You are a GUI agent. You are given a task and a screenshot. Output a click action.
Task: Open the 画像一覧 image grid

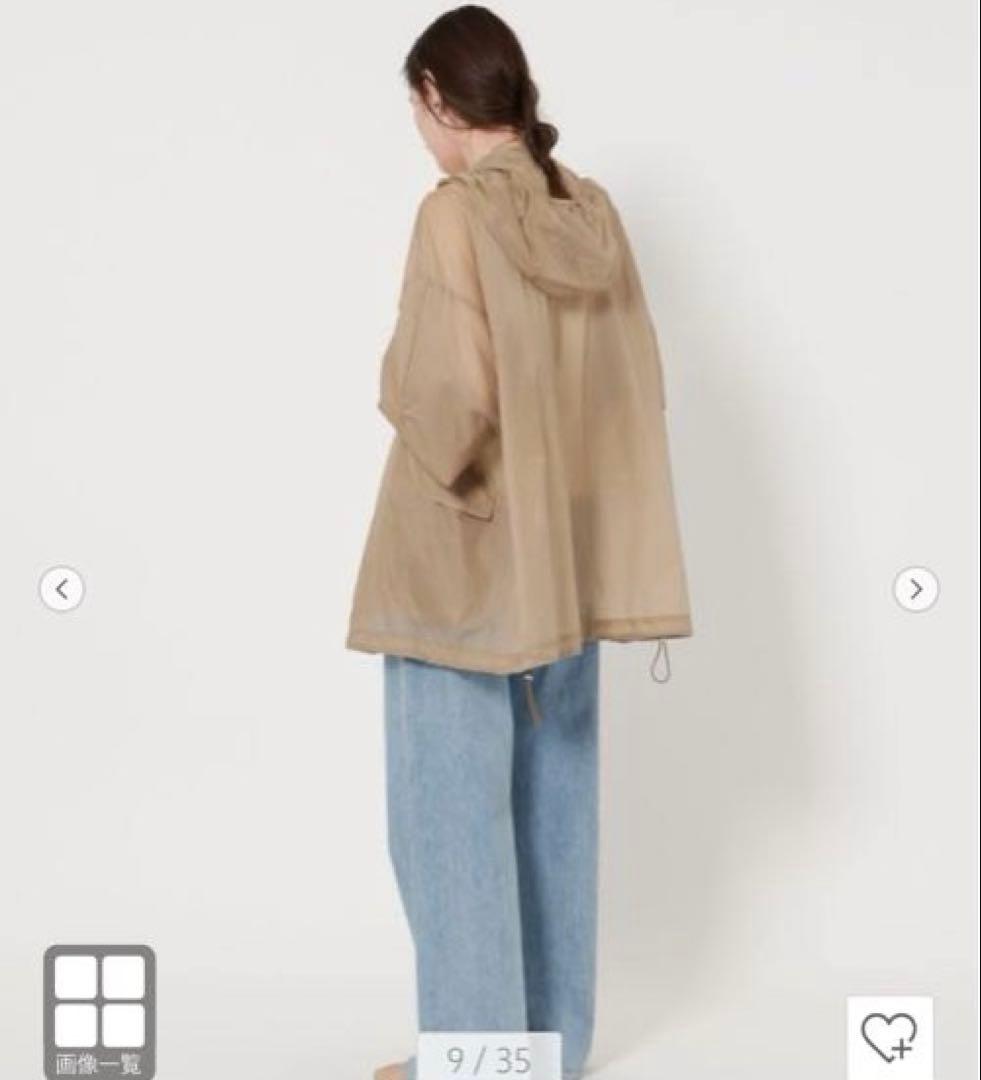click(99, 1010)
